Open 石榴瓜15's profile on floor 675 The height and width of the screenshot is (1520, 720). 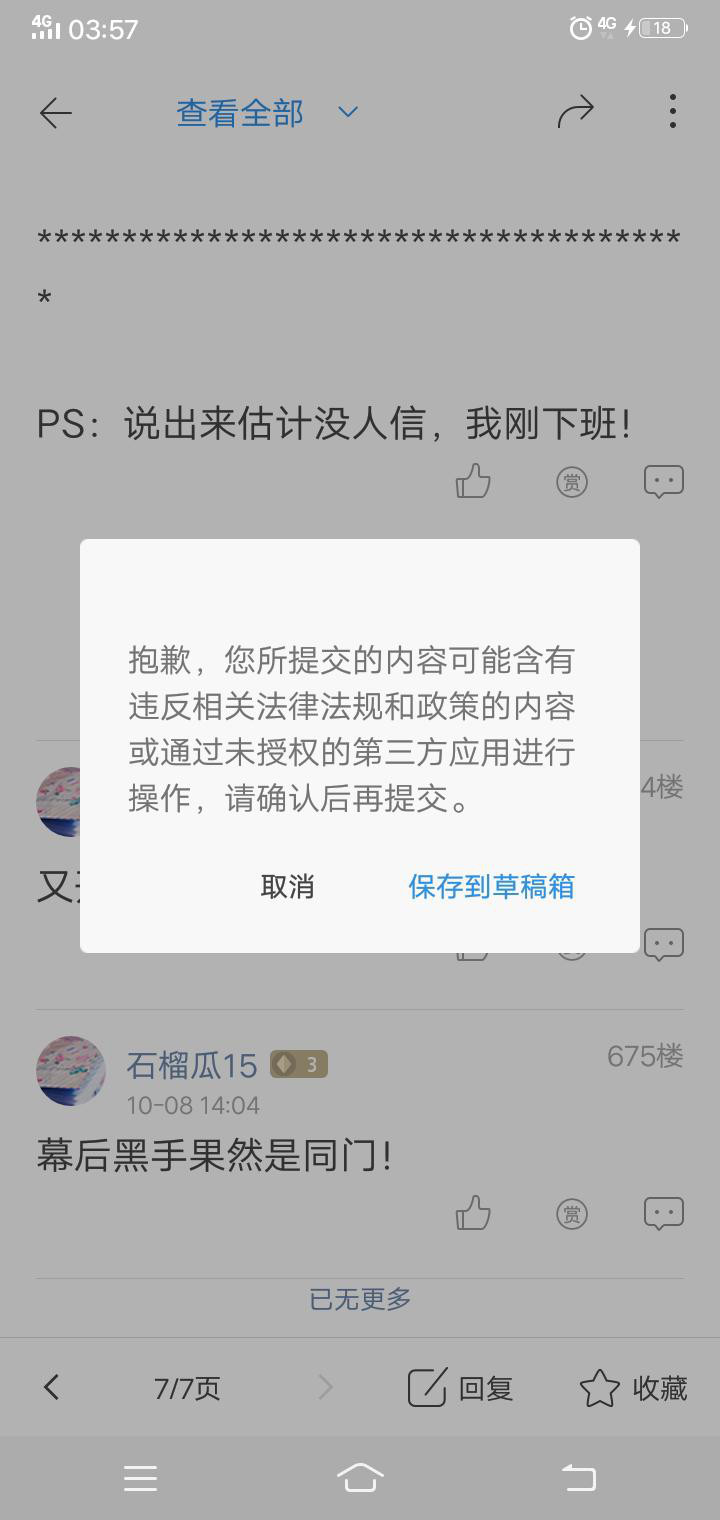click(191, 1066)
